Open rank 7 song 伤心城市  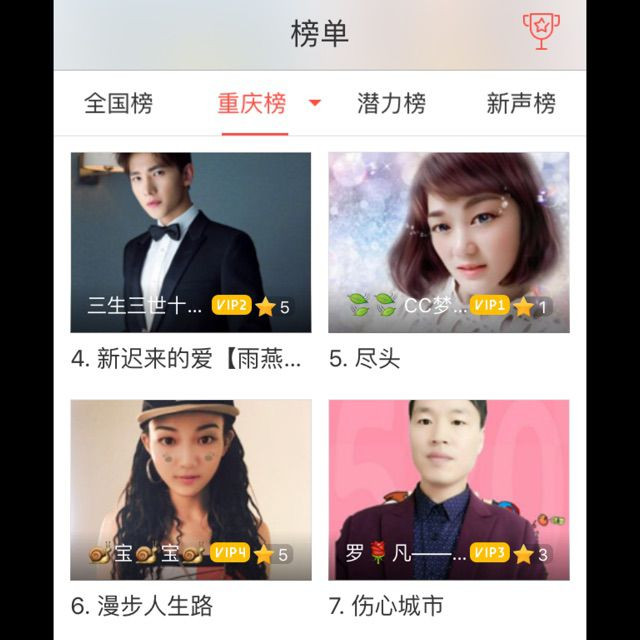pyautogui.click(x=448, y=490)
